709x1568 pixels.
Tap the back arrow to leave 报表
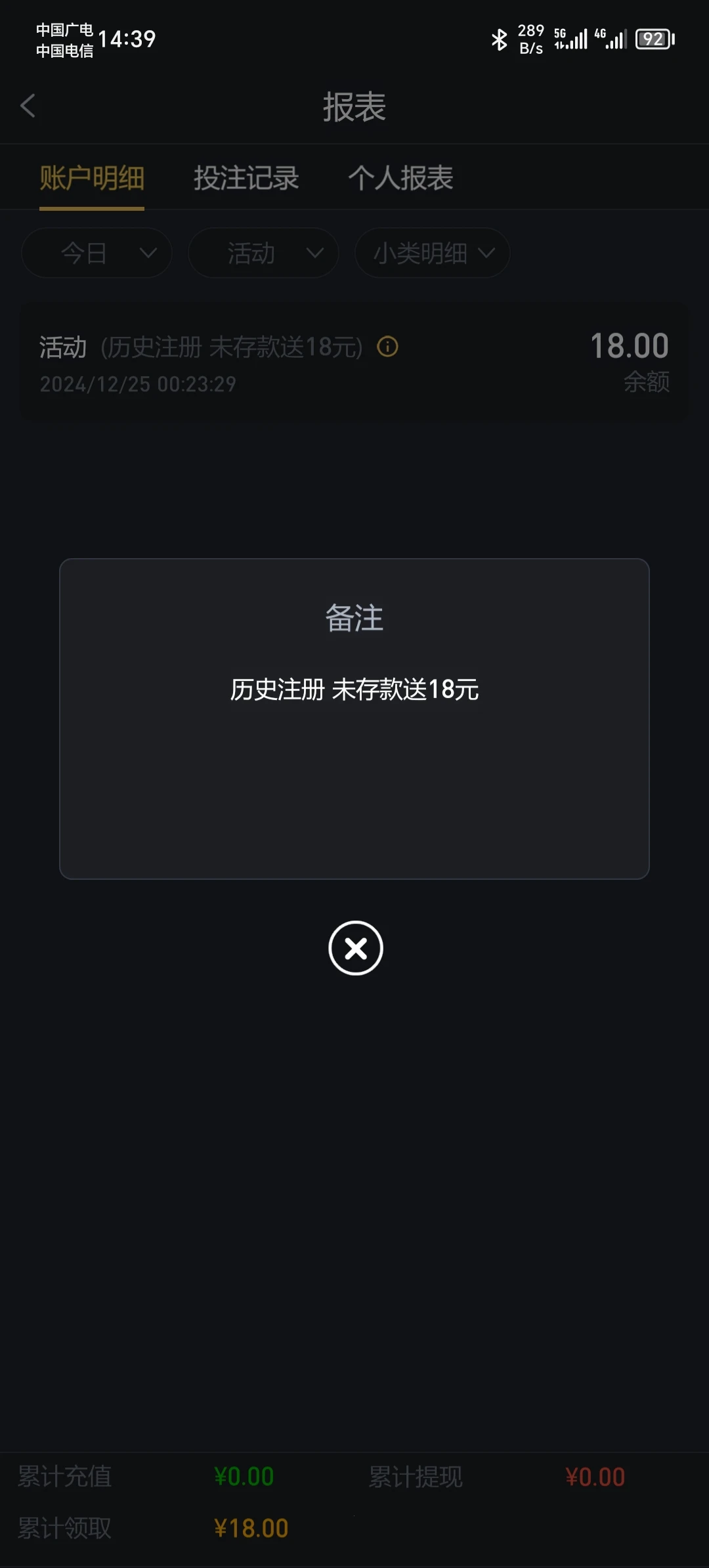(x=28, y=106)
